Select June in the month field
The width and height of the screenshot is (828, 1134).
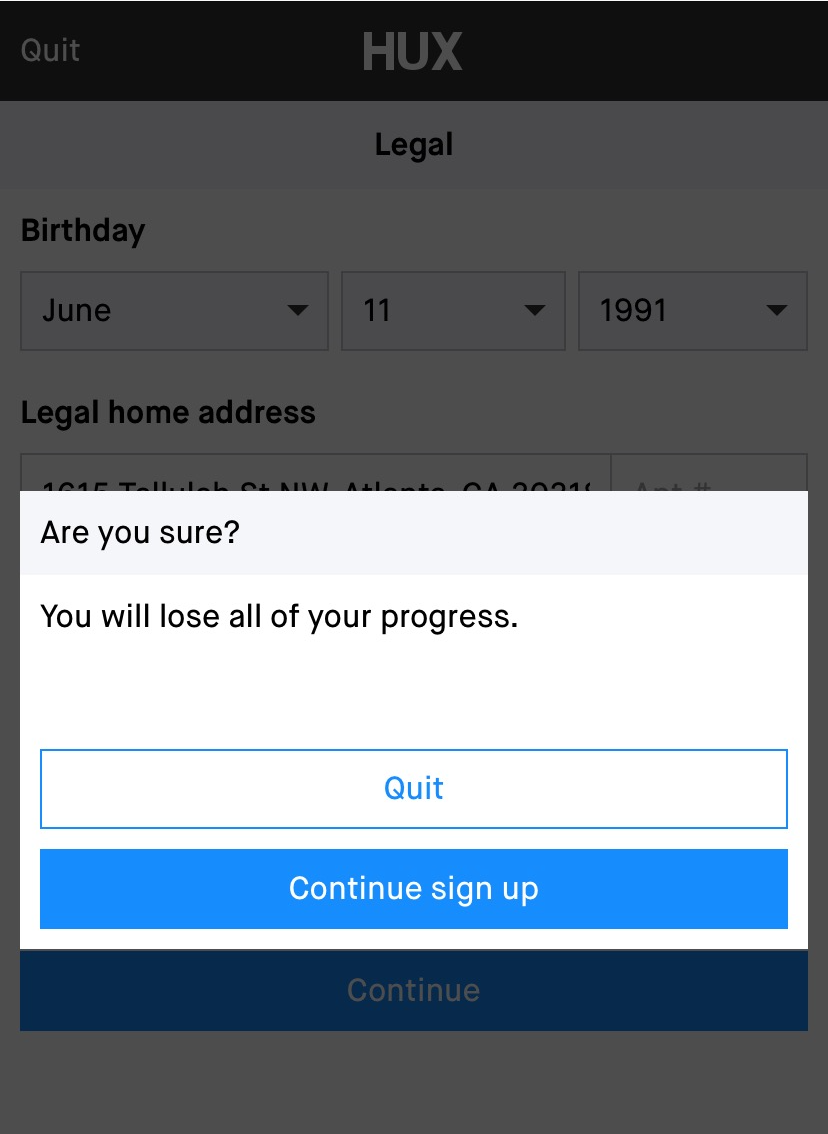(78, 311)
